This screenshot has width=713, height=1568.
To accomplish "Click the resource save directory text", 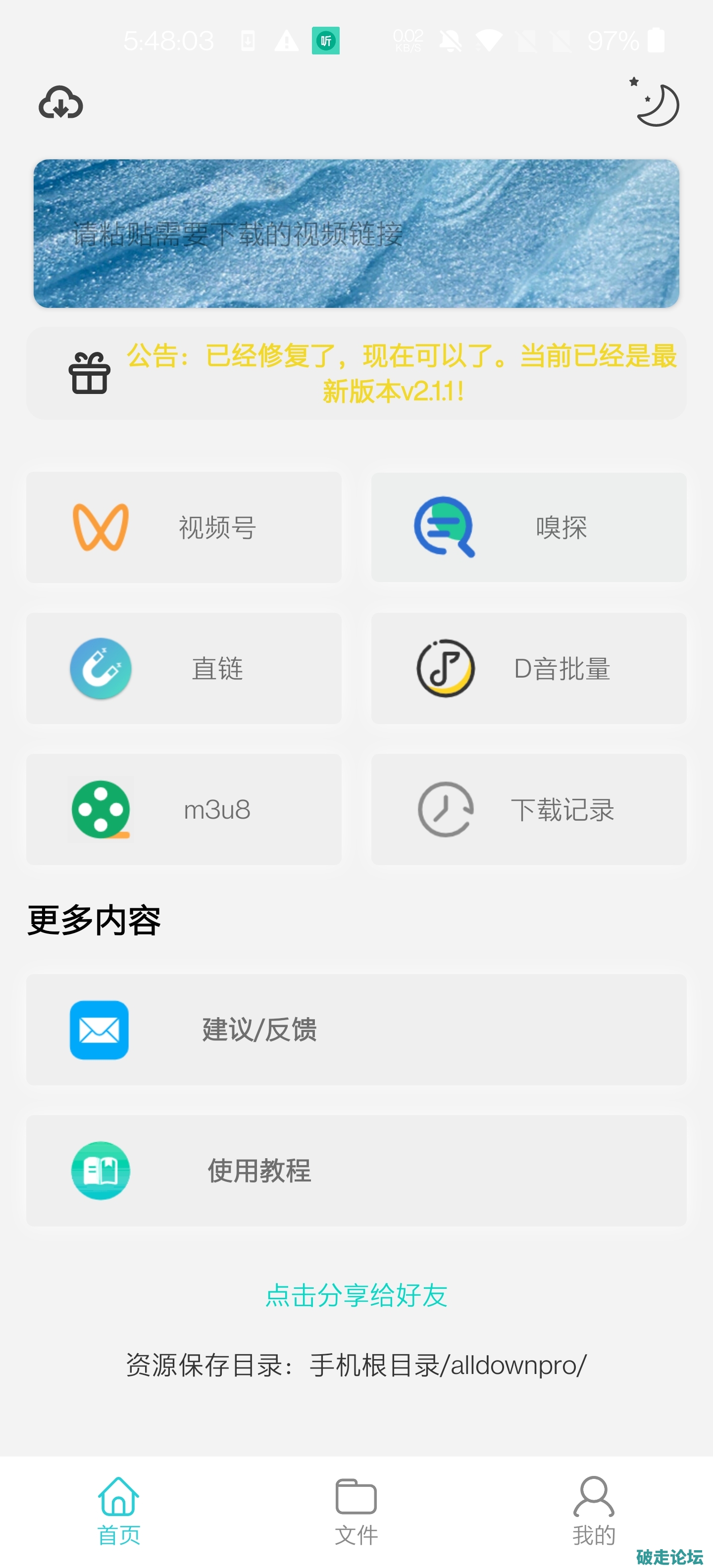I will [x=356, y=1364].
